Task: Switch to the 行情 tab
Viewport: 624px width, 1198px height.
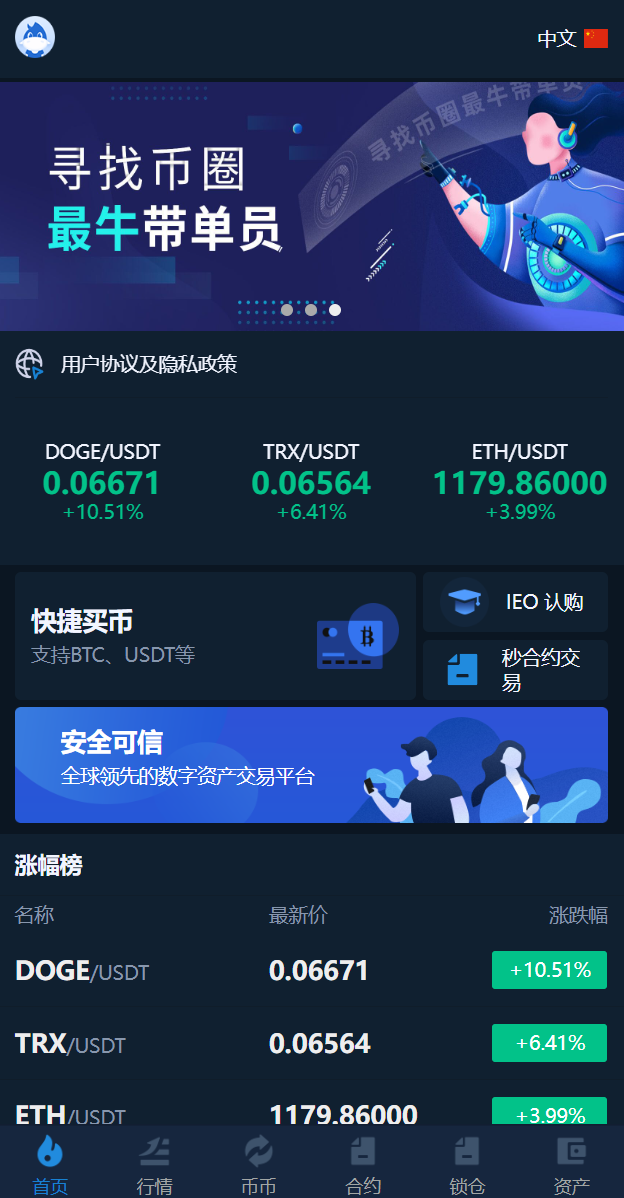Action: click(x=154, y=1165)
